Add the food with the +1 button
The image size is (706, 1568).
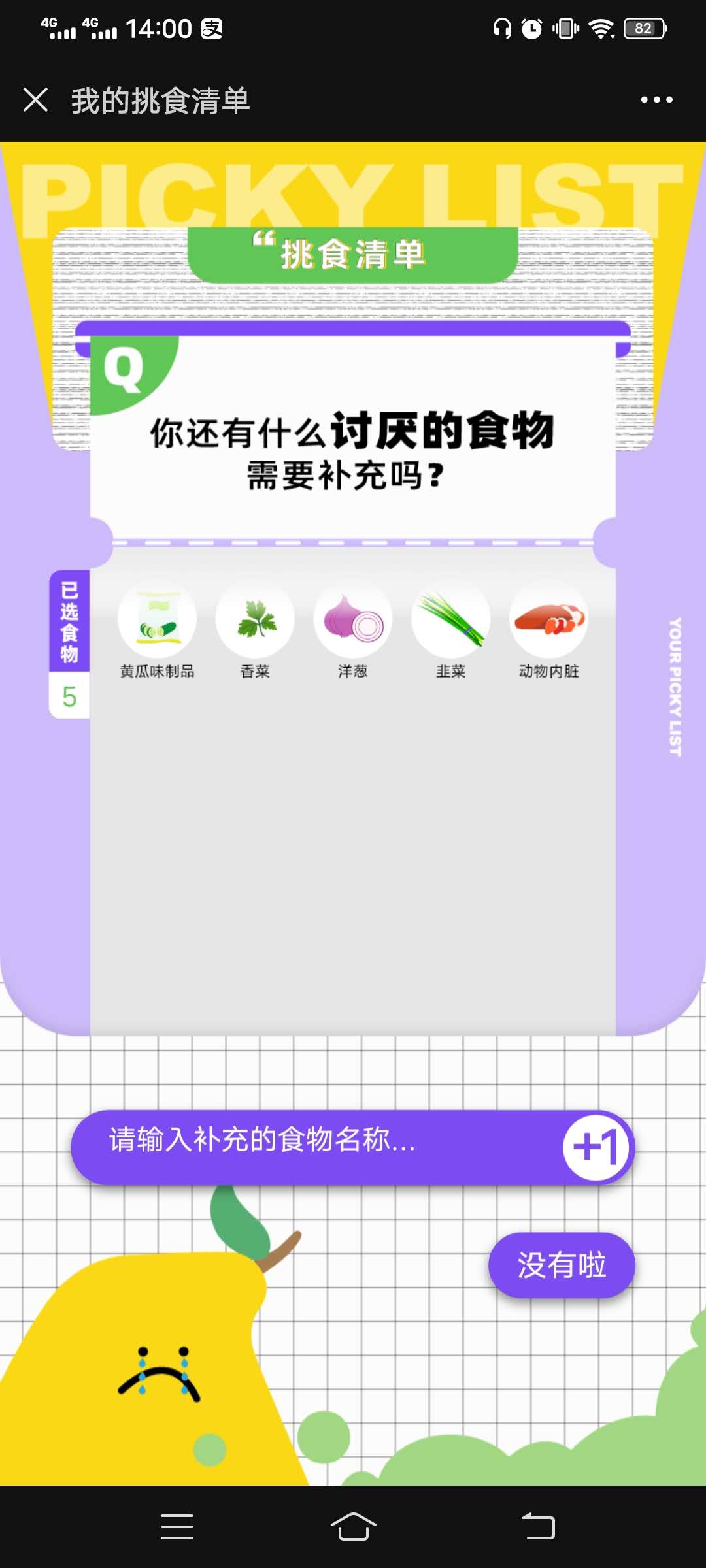click(596, 1147)
